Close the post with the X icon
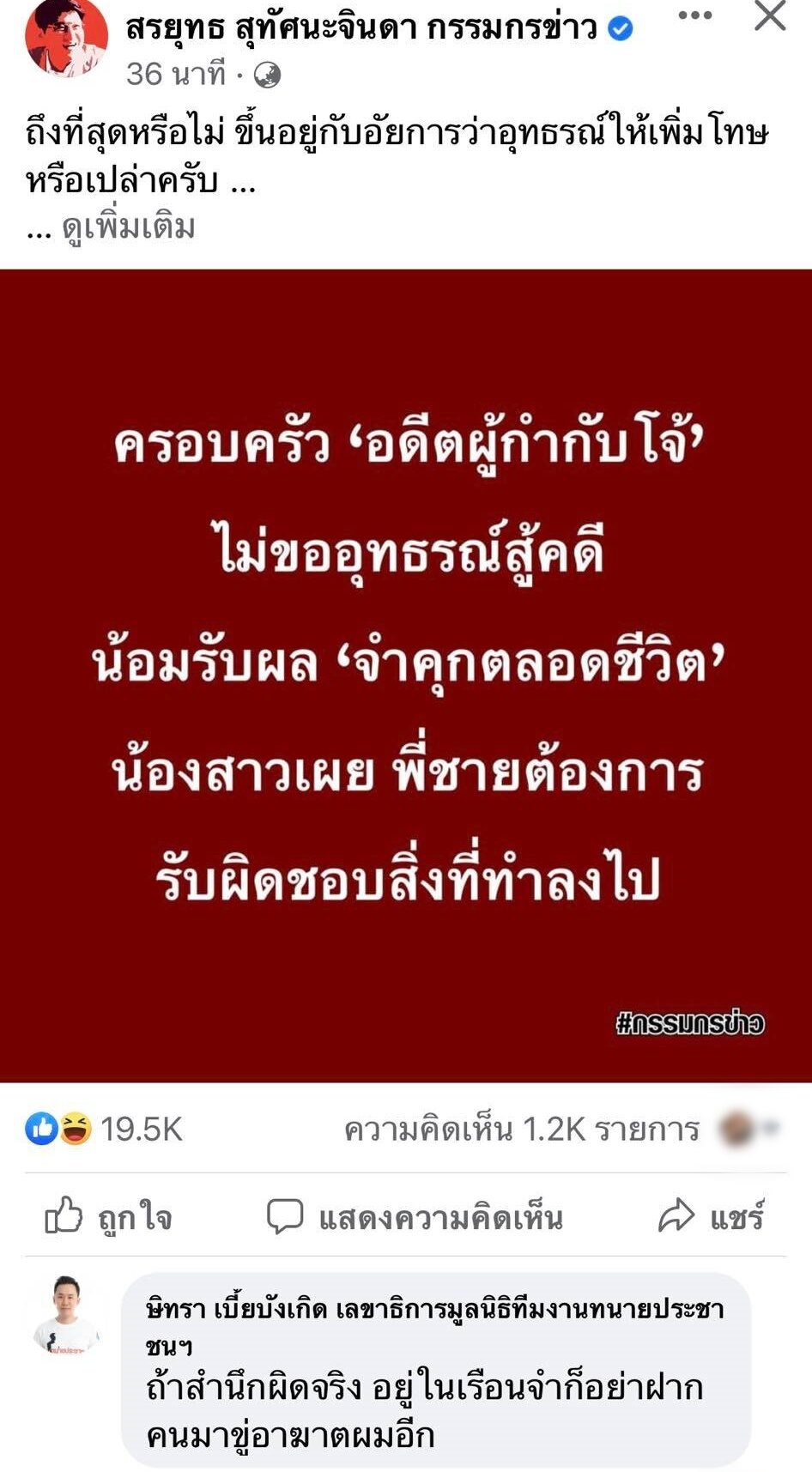Image resolution: width=812 pixels, height=1472 pixels. pyautogui.click(x=770, y=16)
